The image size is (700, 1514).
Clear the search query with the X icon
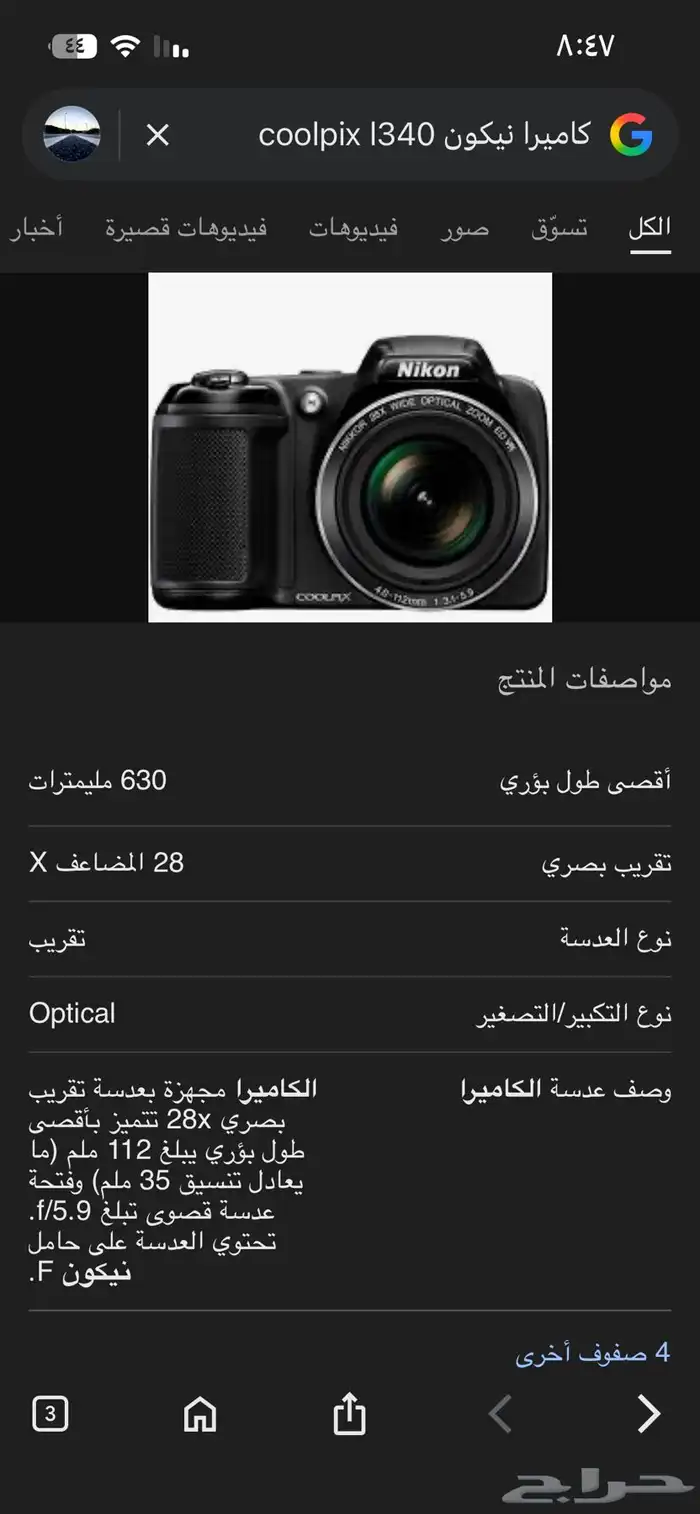pos(158,135)
